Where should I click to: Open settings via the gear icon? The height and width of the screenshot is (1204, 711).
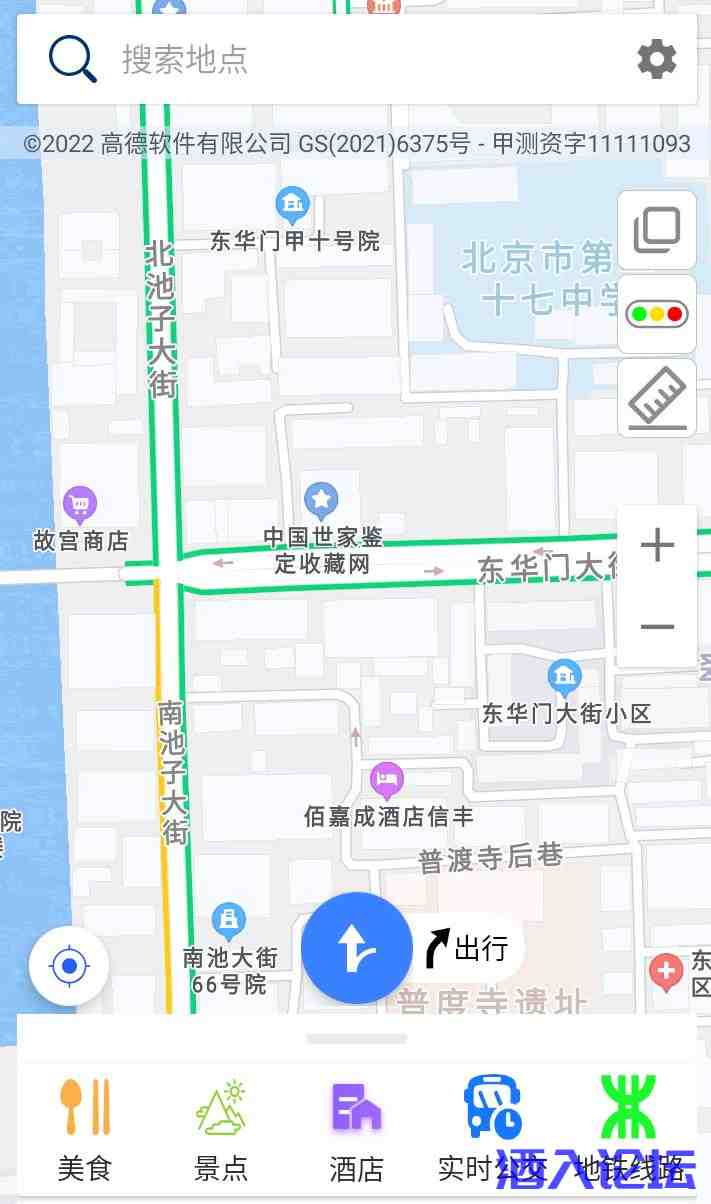[x=657, y=60]
